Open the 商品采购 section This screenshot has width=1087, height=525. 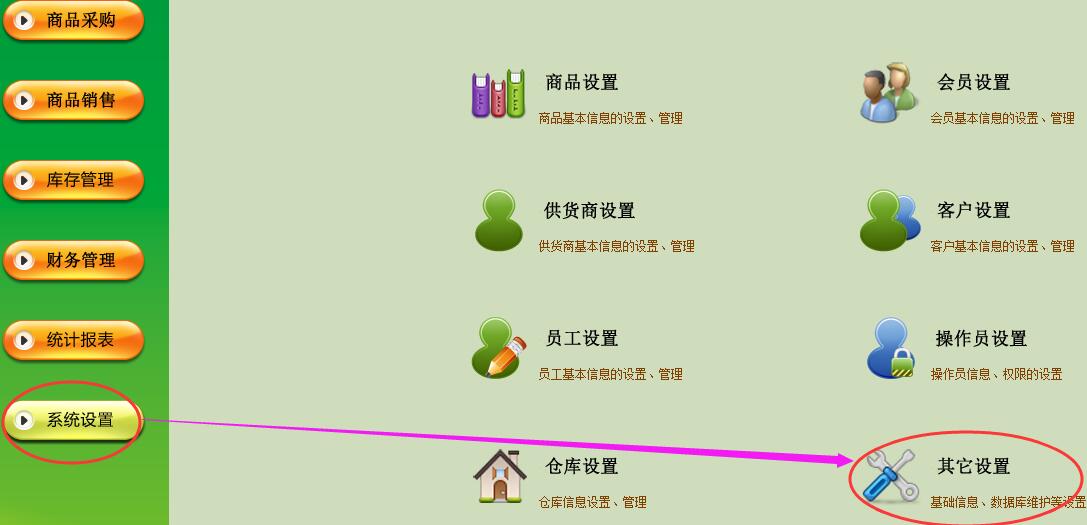click(x=73, y=20)
